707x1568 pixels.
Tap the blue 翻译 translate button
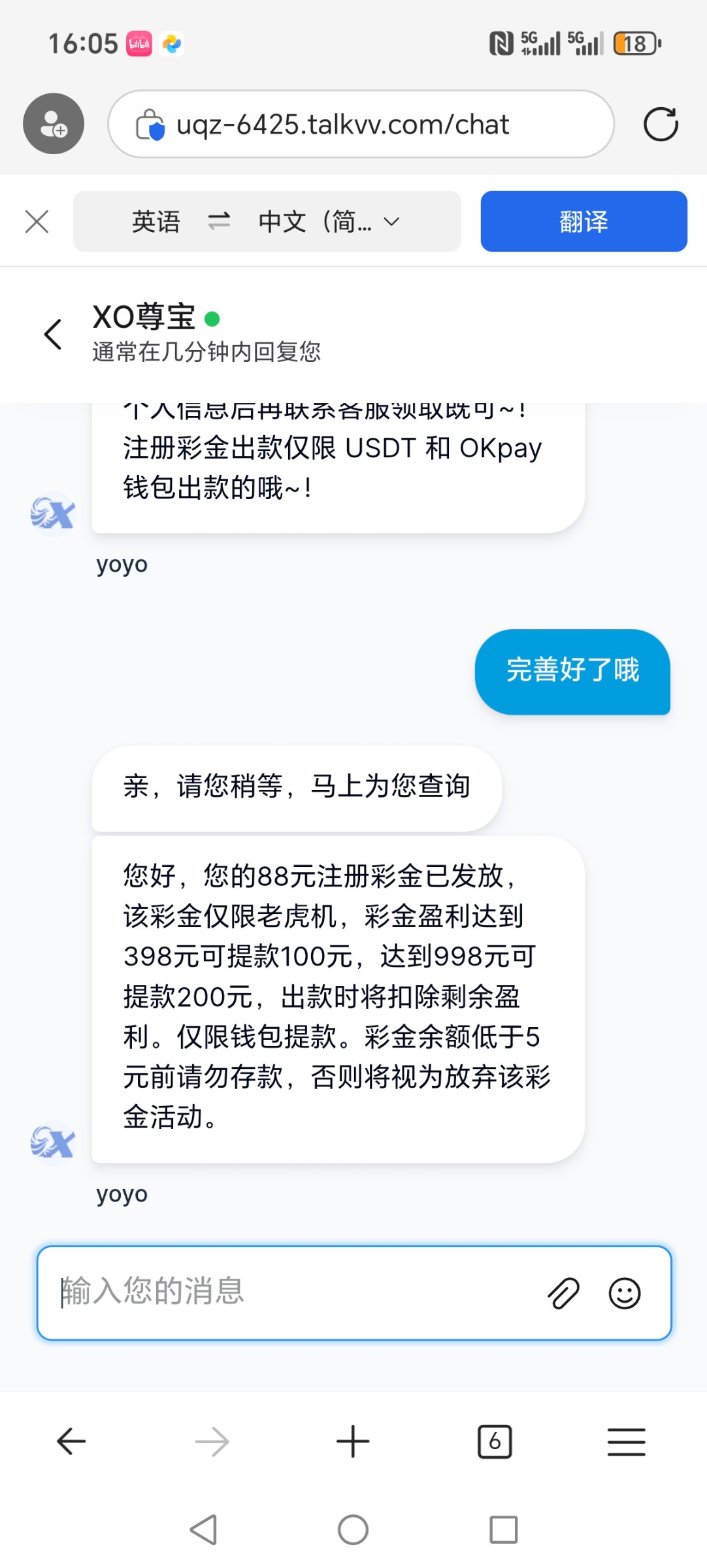pyautogui.click(x=584, y=221)
